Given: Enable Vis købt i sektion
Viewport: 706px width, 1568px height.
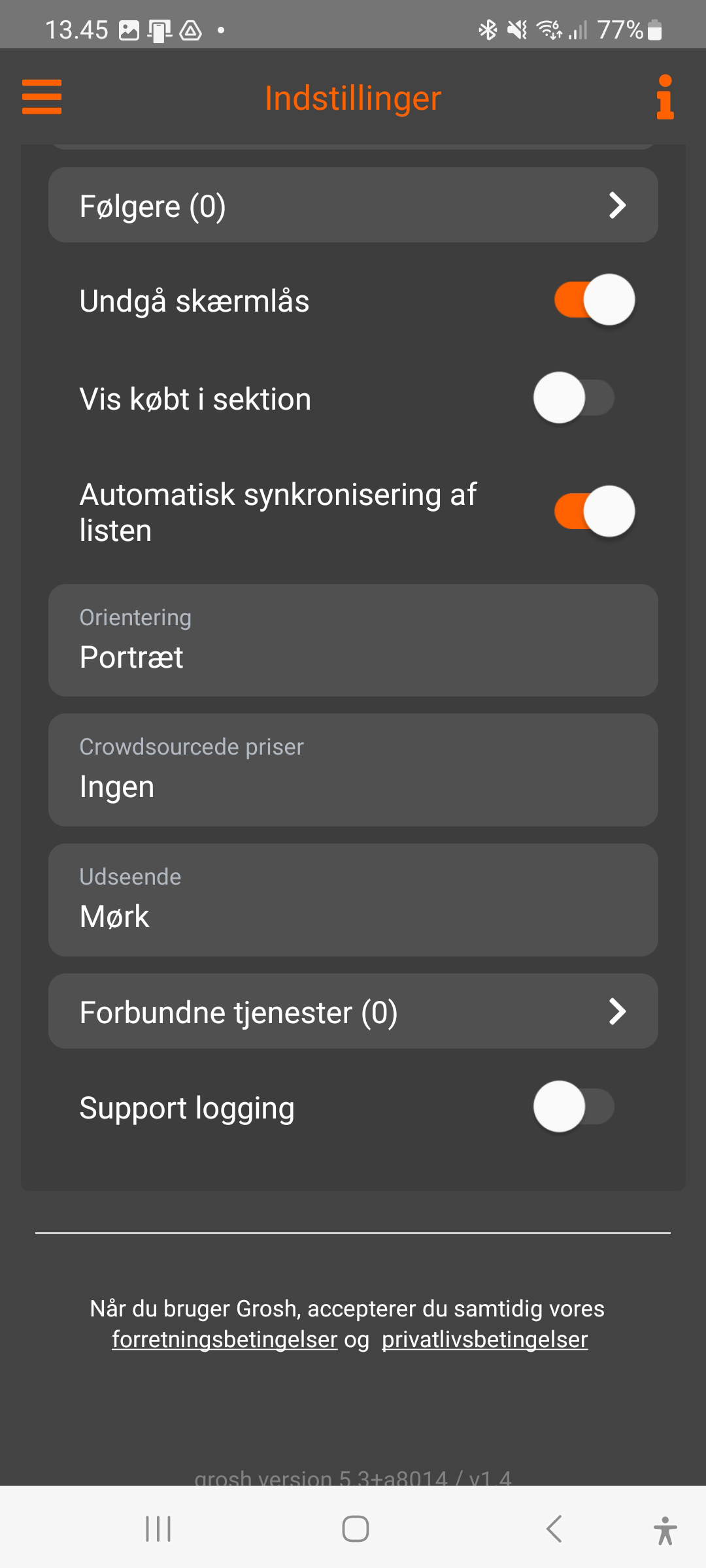Looking at the screenshot, I should point(574,398).
